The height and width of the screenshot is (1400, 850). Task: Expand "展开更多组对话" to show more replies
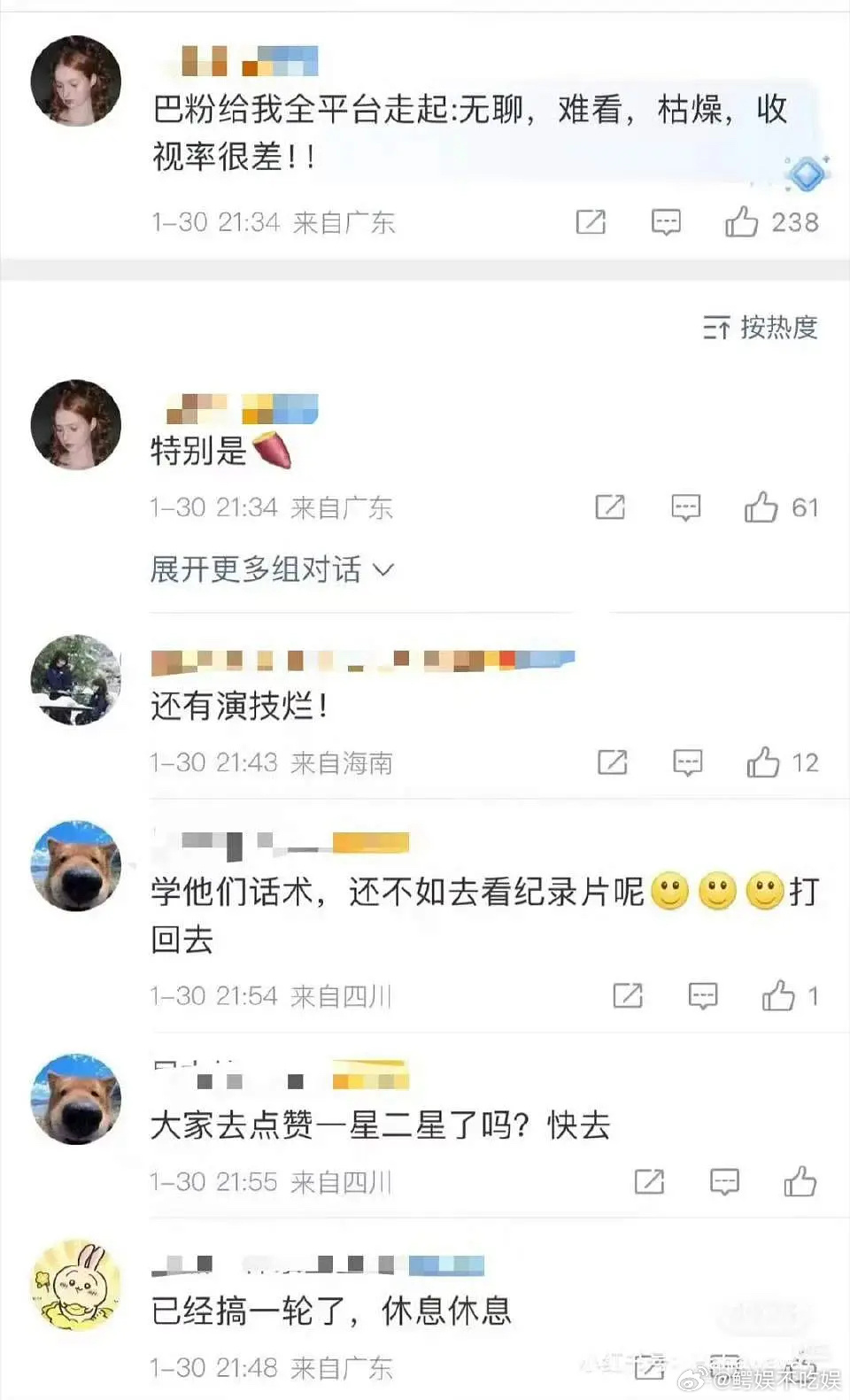coord(270,570)
